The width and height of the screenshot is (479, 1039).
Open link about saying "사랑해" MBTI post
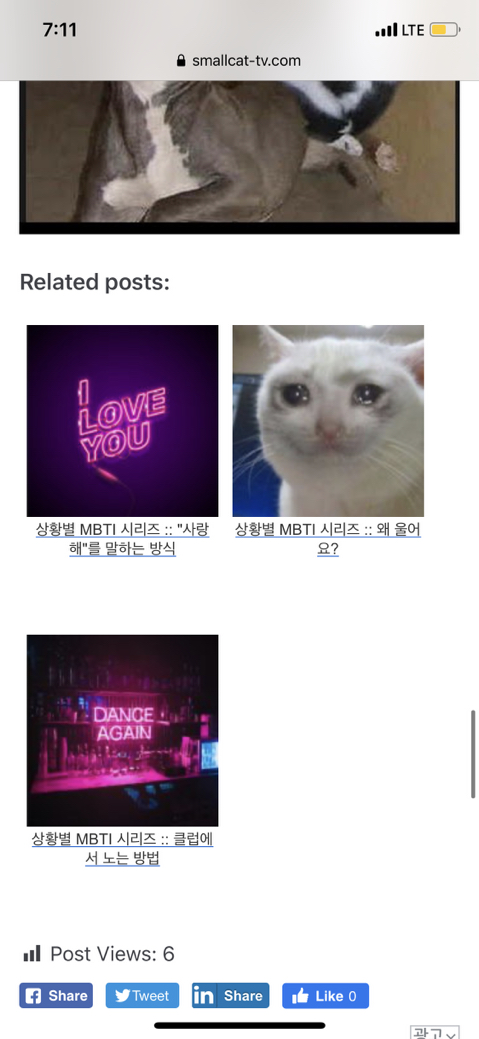coord(123,539)
